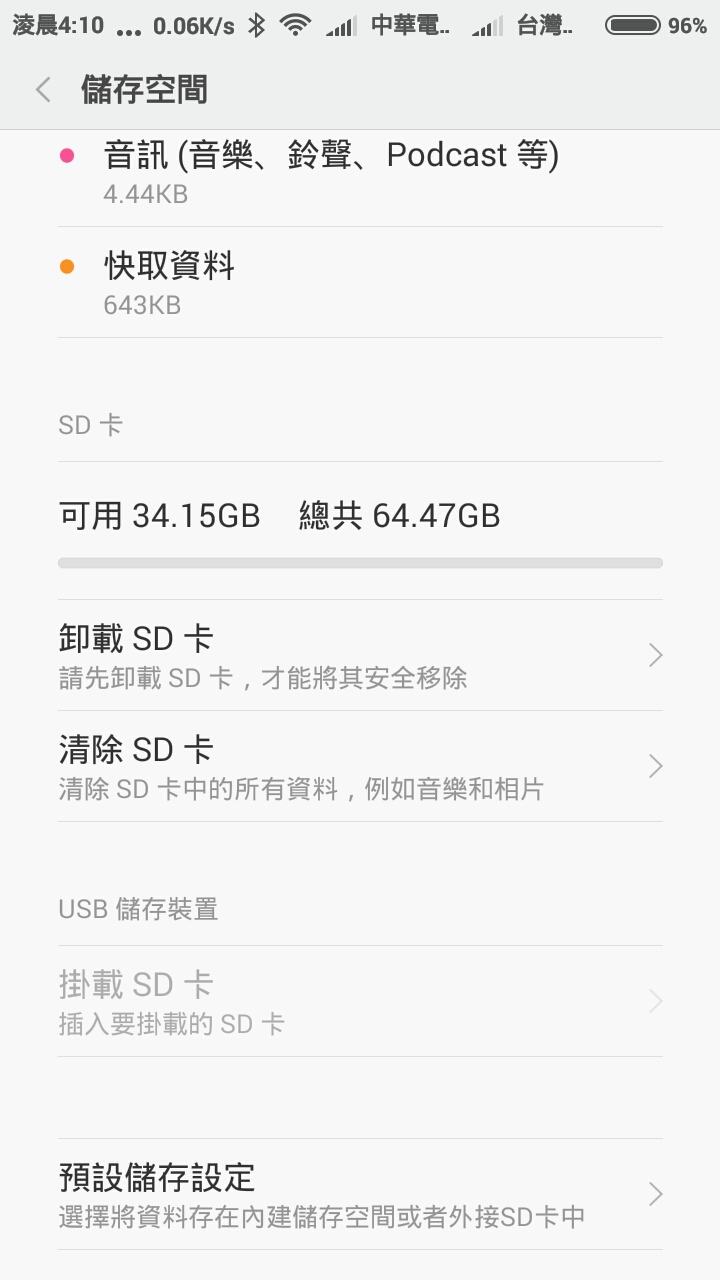This screenshot has height=1280, width=720.
Task: Go back from the 儲存空間 screen
Action: [43, 90]
